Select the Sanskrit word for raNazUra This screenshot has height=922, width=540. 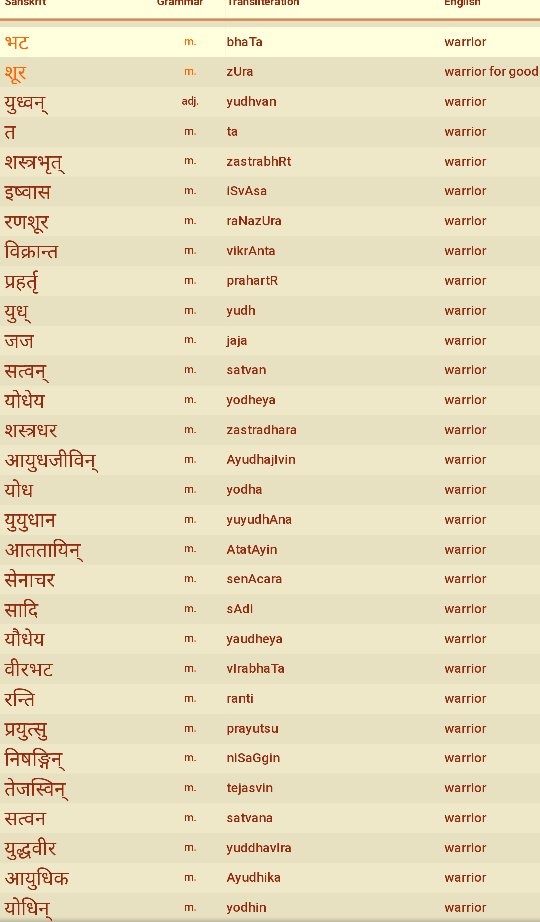(x=26, y=222)
